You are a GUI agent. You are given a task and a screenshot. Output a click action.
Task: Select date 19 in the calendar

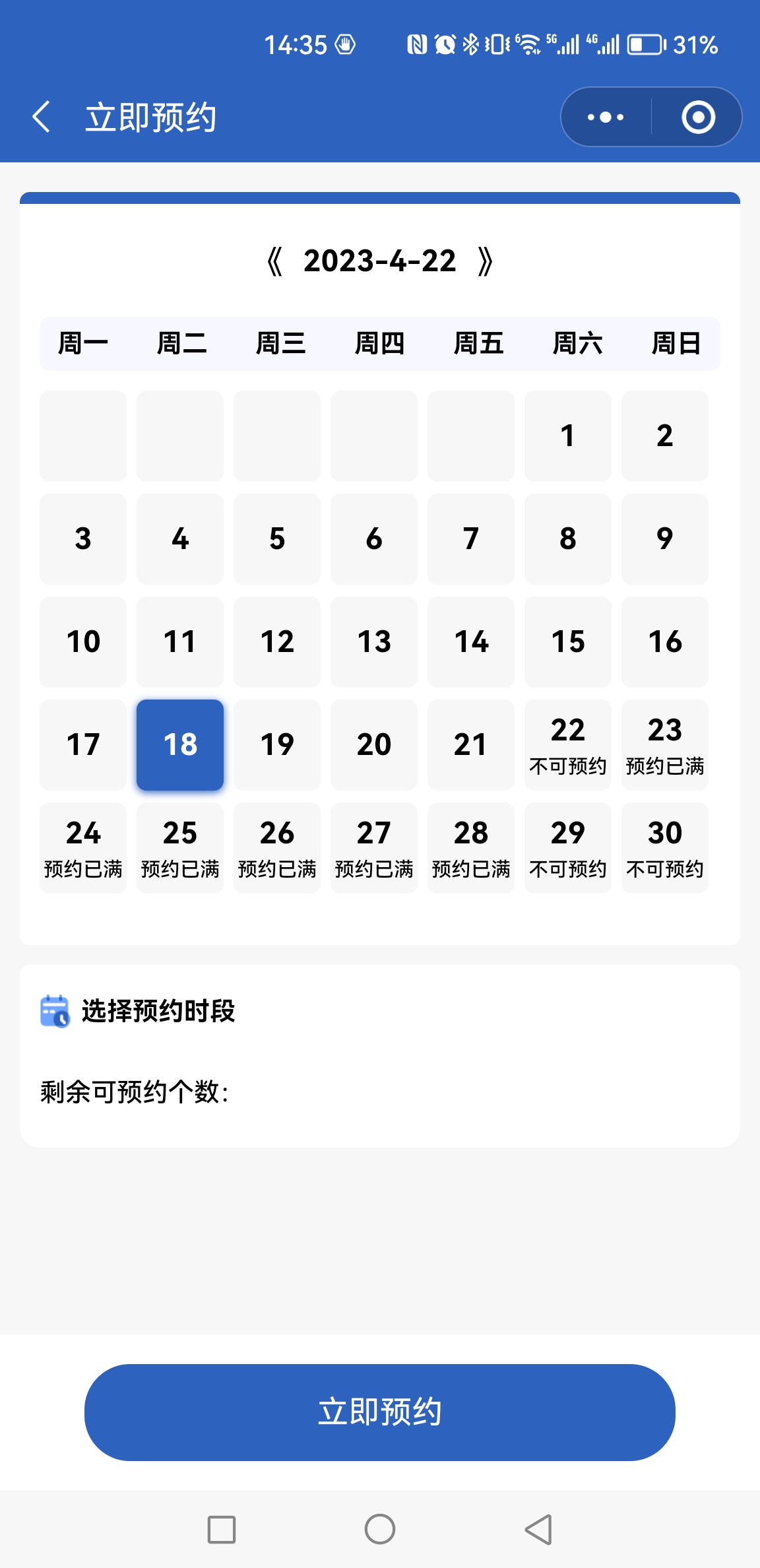[277, 744]
